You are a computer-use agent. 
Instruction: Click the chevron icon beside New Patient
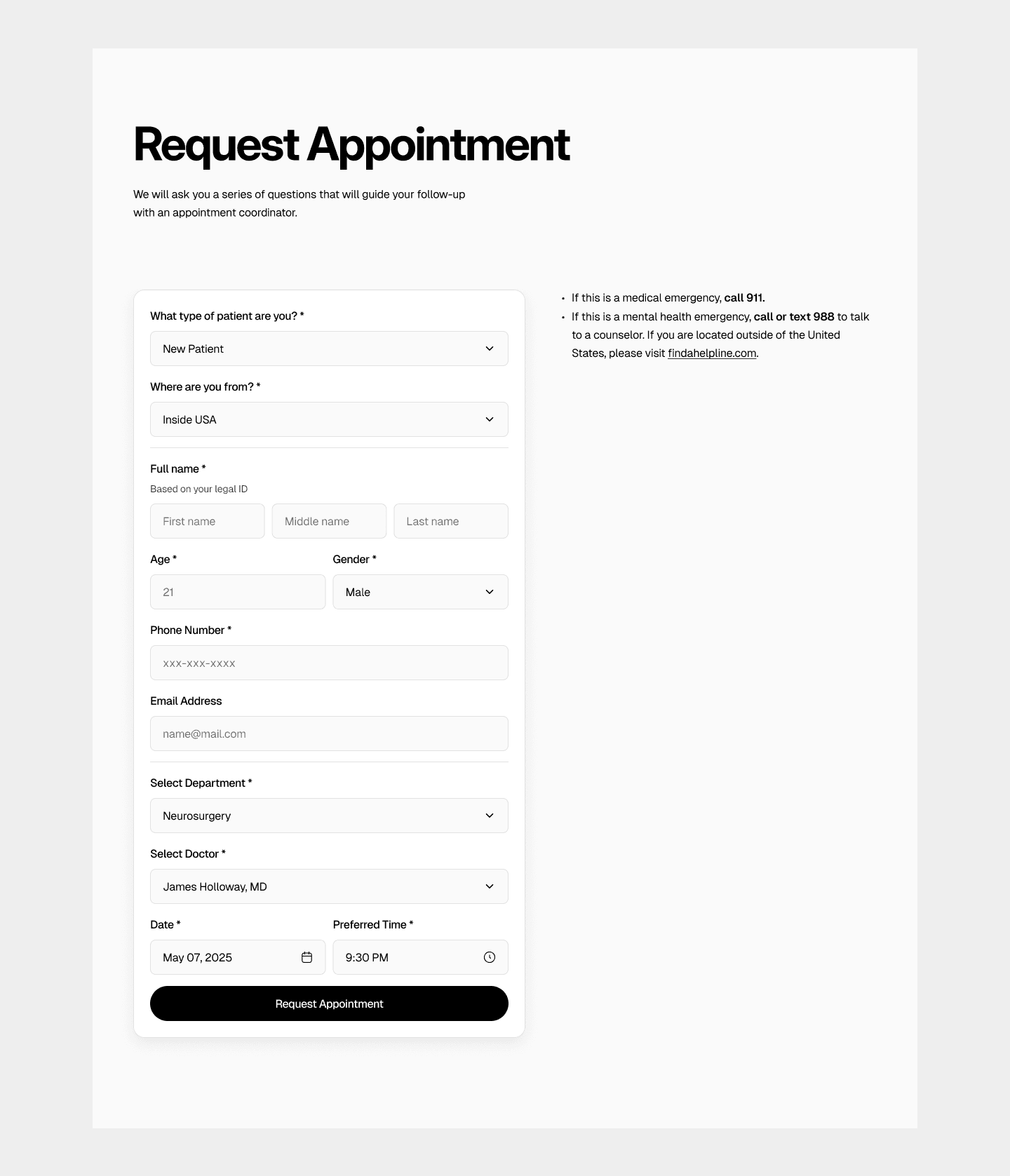490,348
